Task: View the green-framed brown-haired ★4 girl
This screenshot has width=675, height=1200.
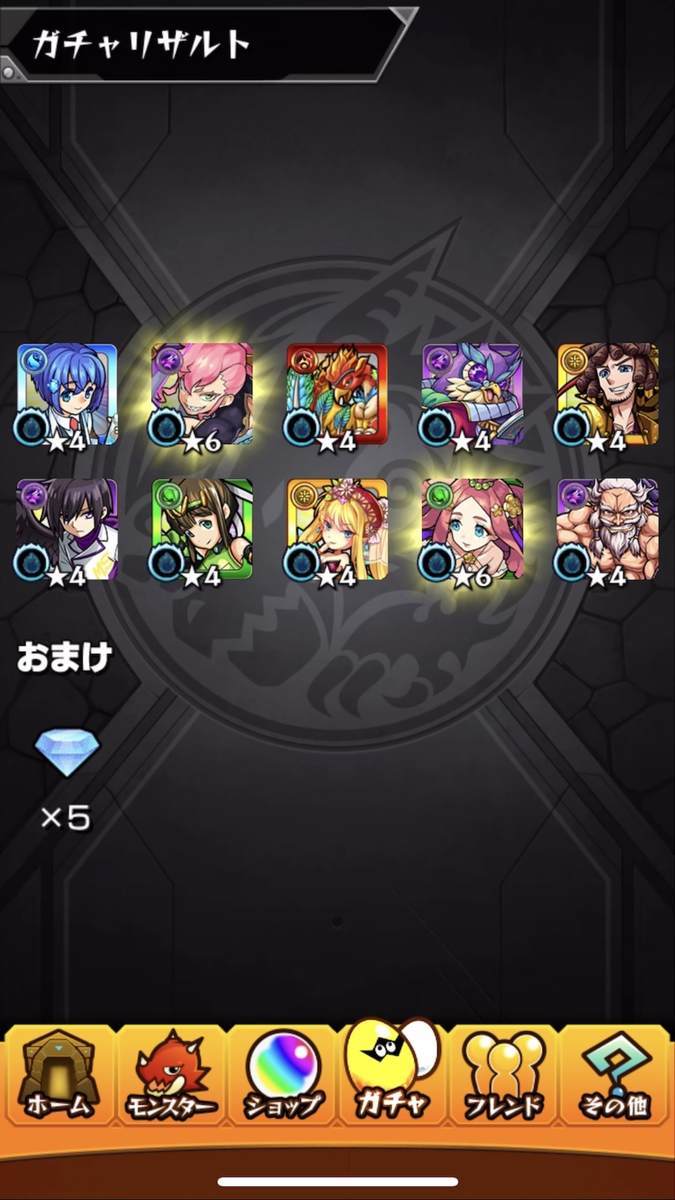Action: point(202,530)
